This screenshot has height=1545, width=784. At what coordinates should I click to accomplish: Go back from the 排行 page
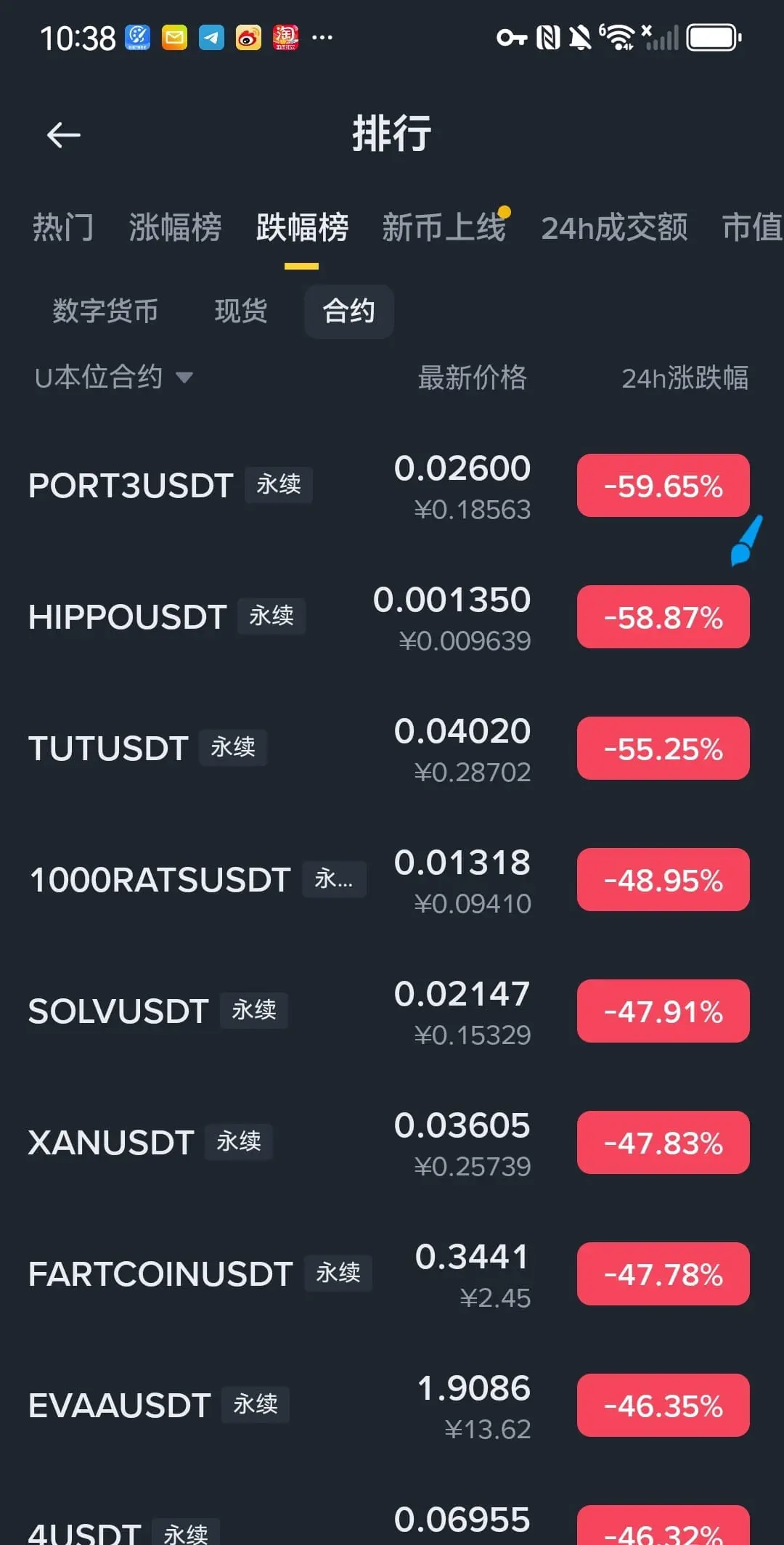[64, 135]
